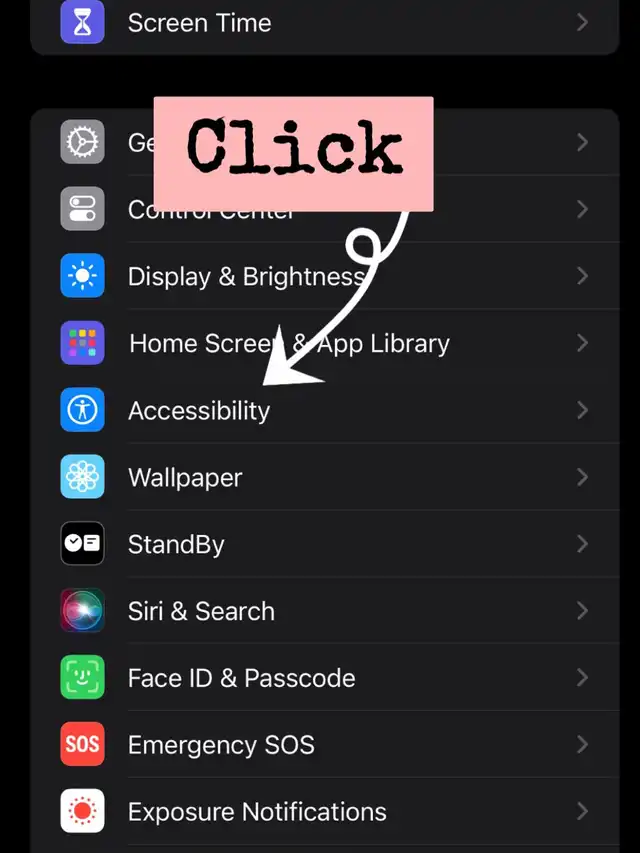Open Siri & Search
The image size is (640, 853).
click(x=201, y=611)
